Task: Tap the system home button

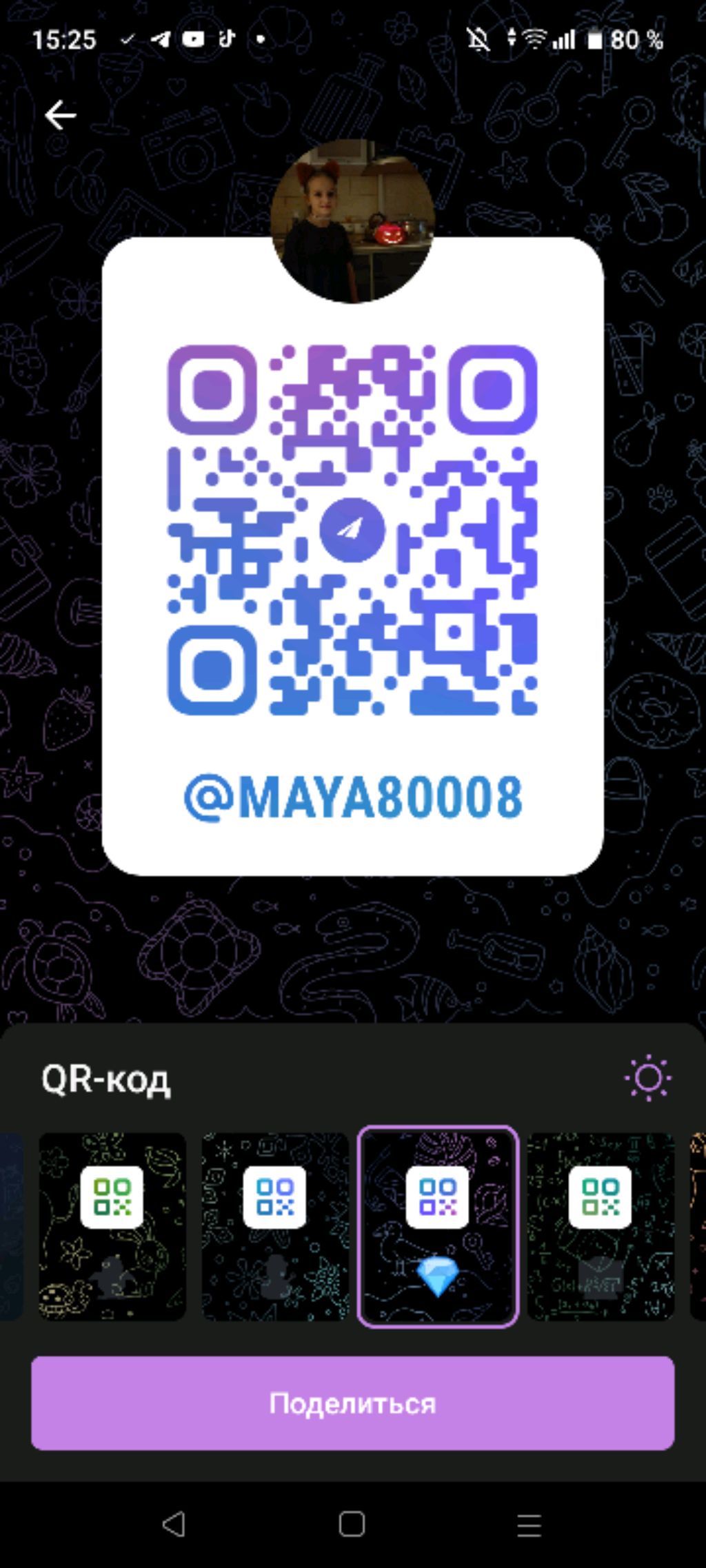Action: (352, 1524)
